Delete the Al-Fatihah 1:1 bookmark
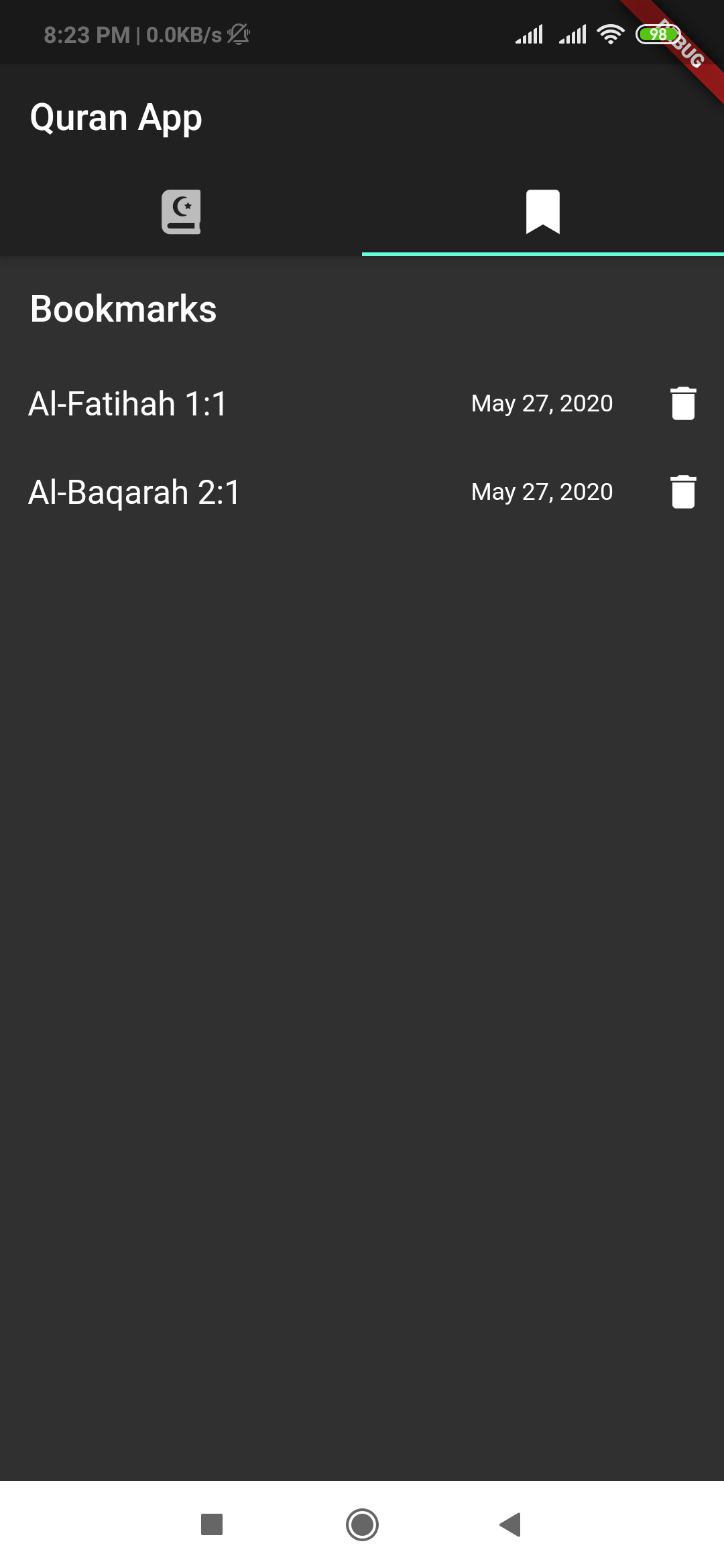The width and height of the screenshot is (724, 1568). (x=683, y=403)
